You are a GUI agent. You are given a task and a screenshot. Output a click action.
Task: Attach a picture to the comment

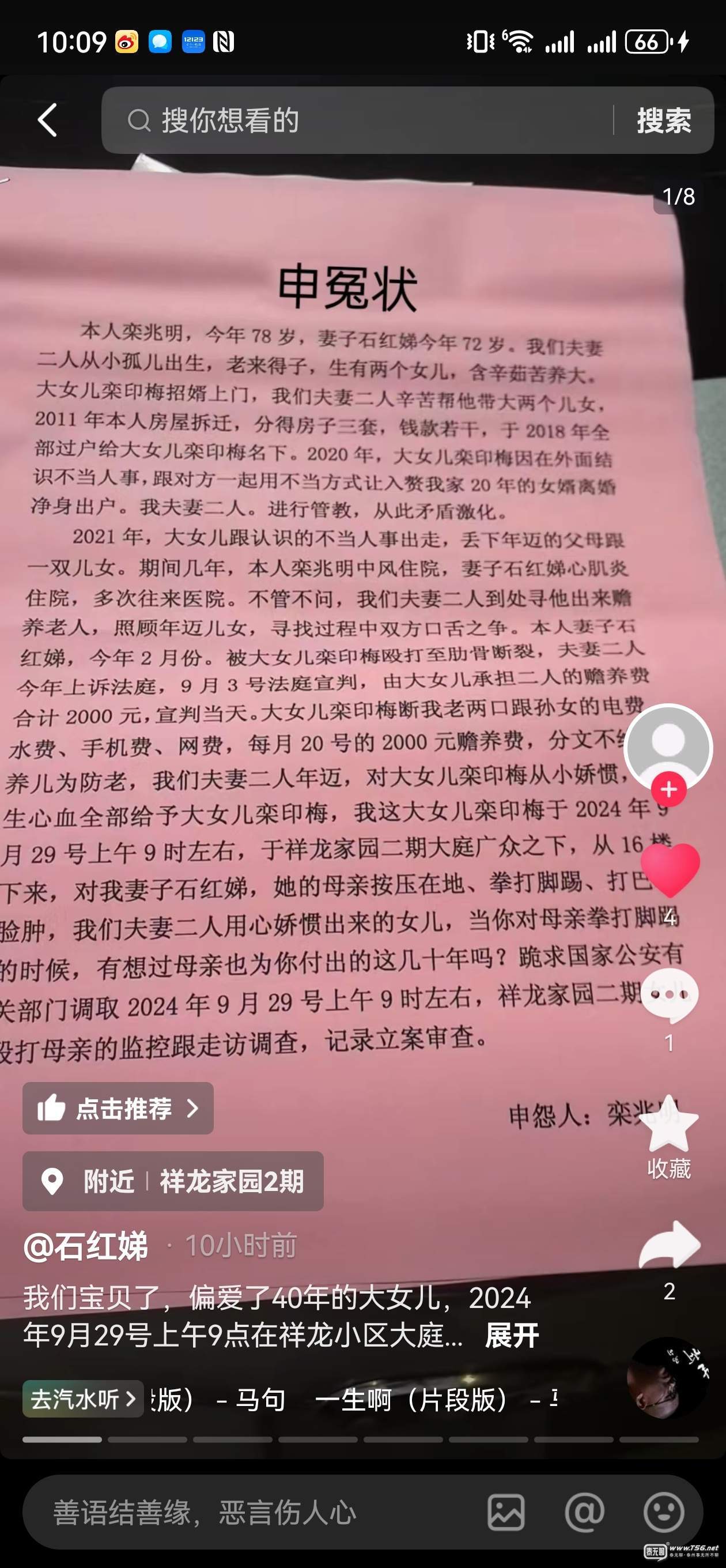pos(506,1513)
